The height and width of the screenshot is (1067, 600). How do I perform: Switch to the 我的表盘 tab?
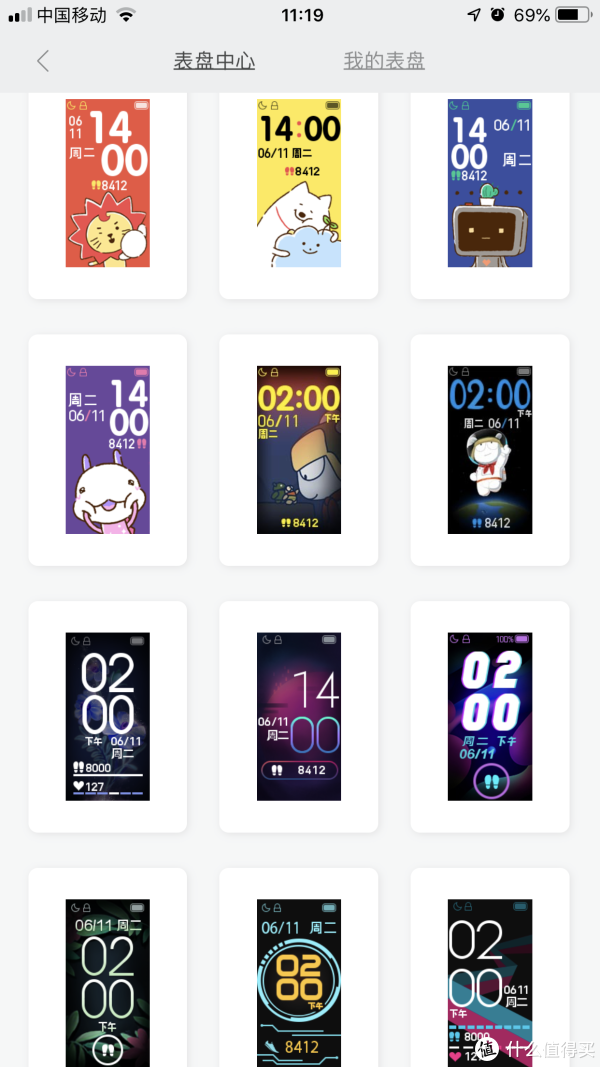384,61
